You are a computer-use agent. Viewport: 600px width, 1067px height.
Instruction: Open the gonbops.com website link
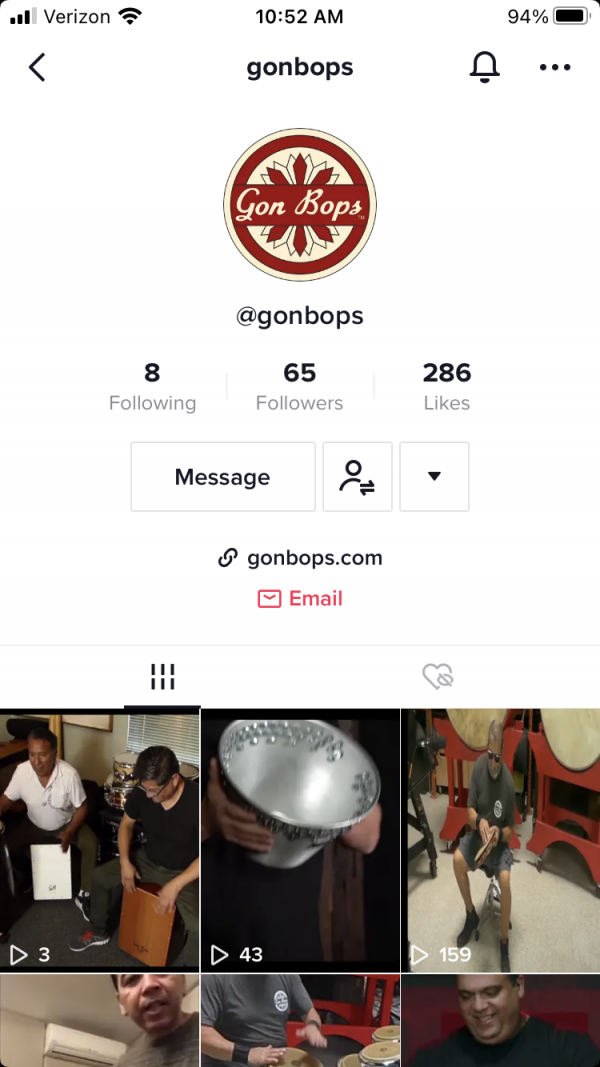(x=301, y=558)
